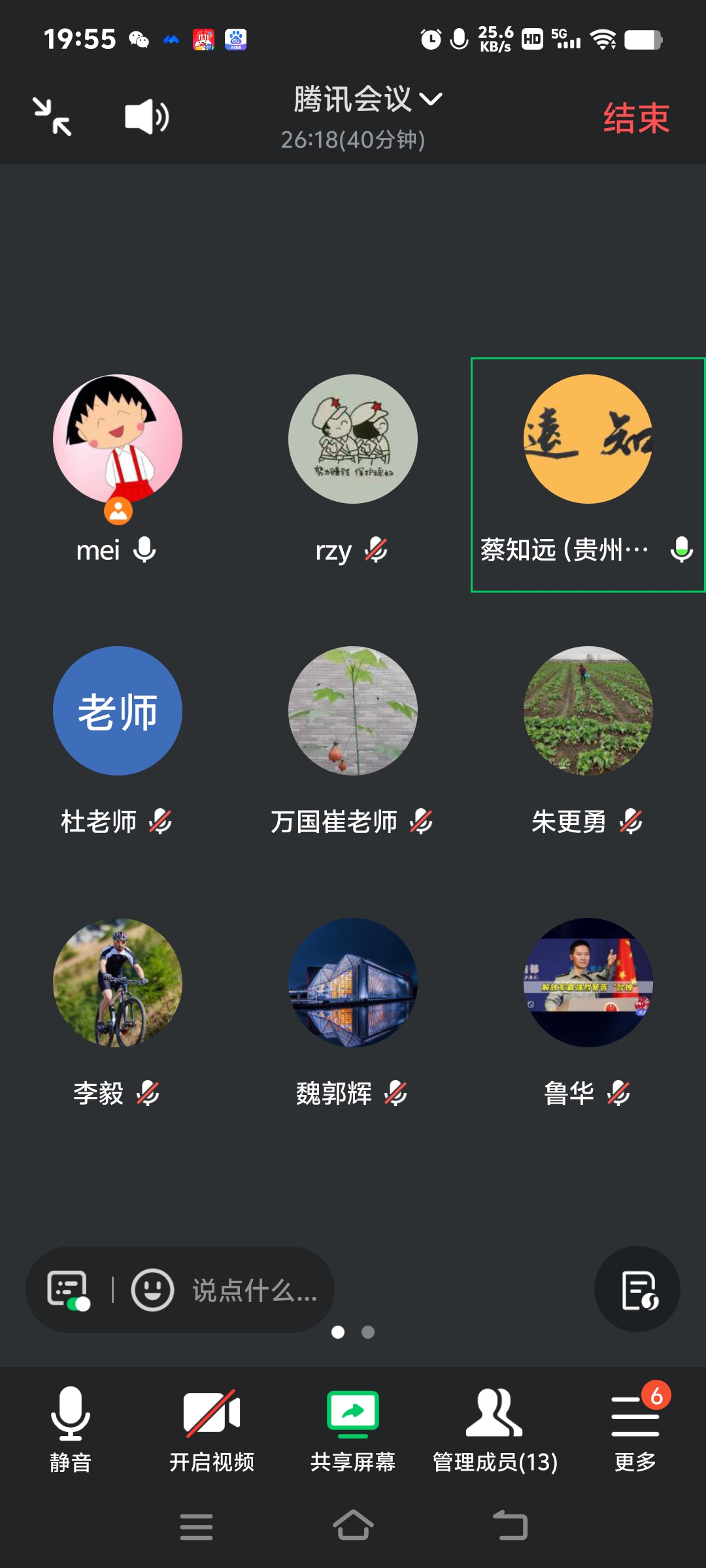Tap the subtitles icon near chat input

tap(67, 1288)
